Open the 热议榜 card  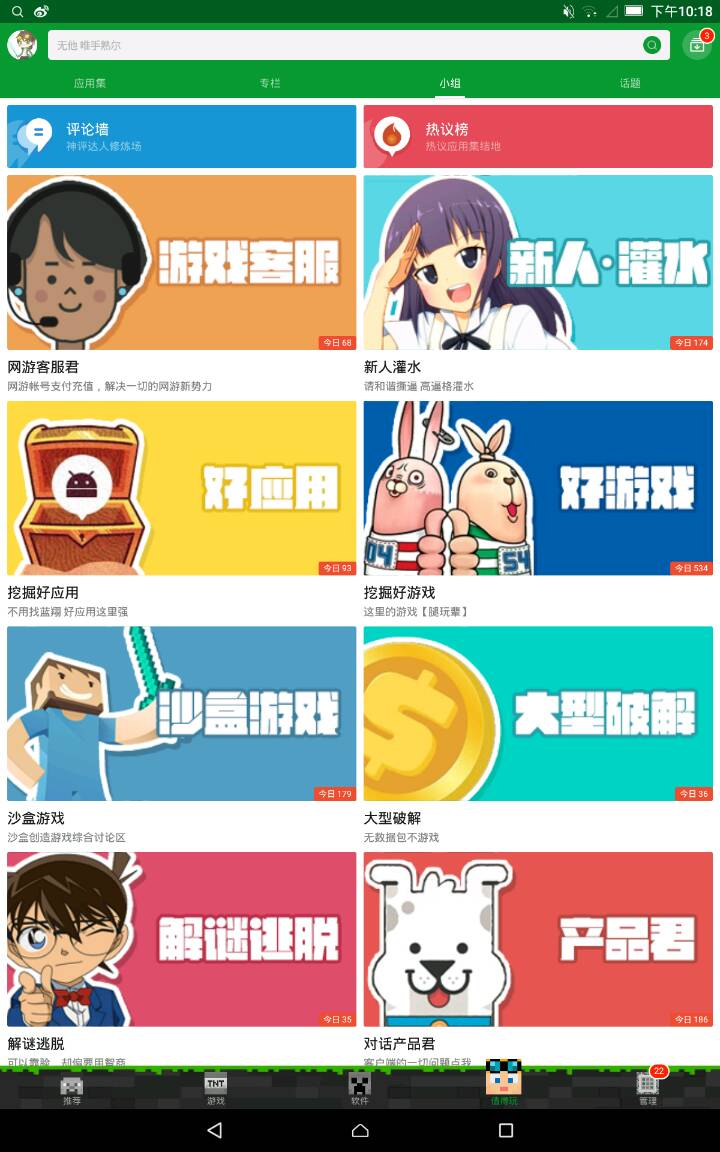coord(538,136)
